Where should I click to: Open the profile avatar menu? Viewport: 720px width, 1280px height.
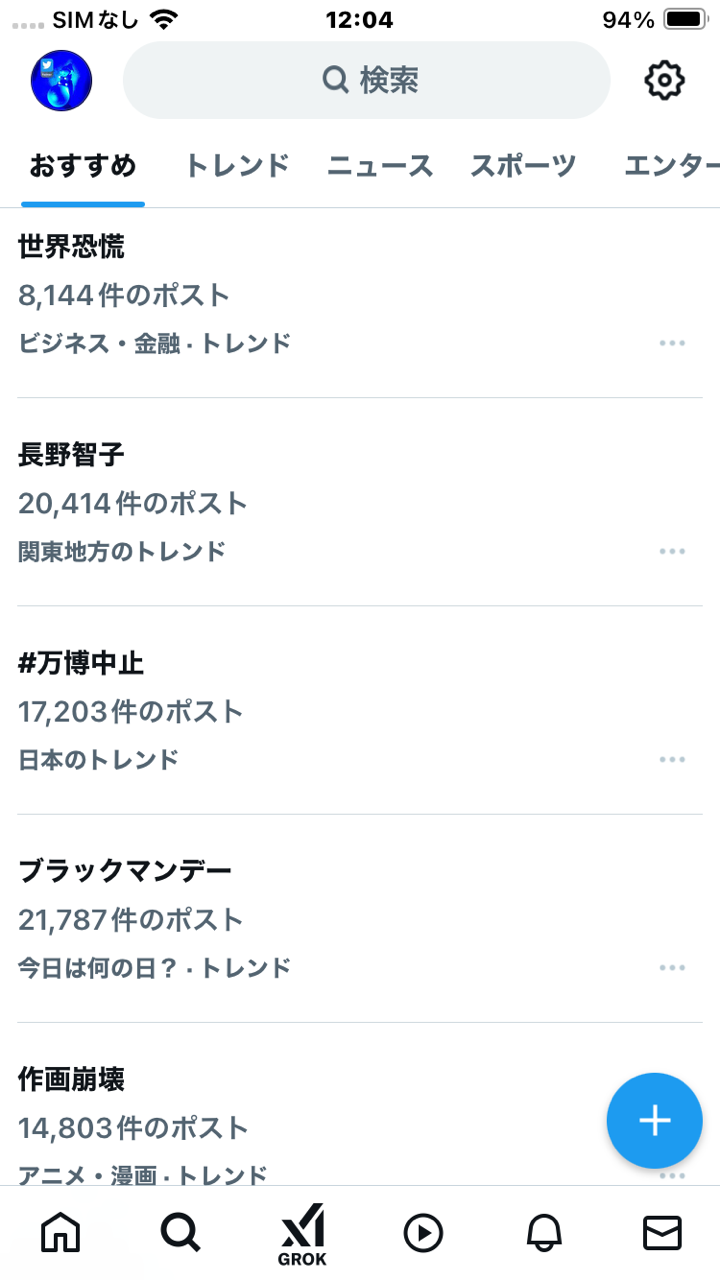coord(61,80)
